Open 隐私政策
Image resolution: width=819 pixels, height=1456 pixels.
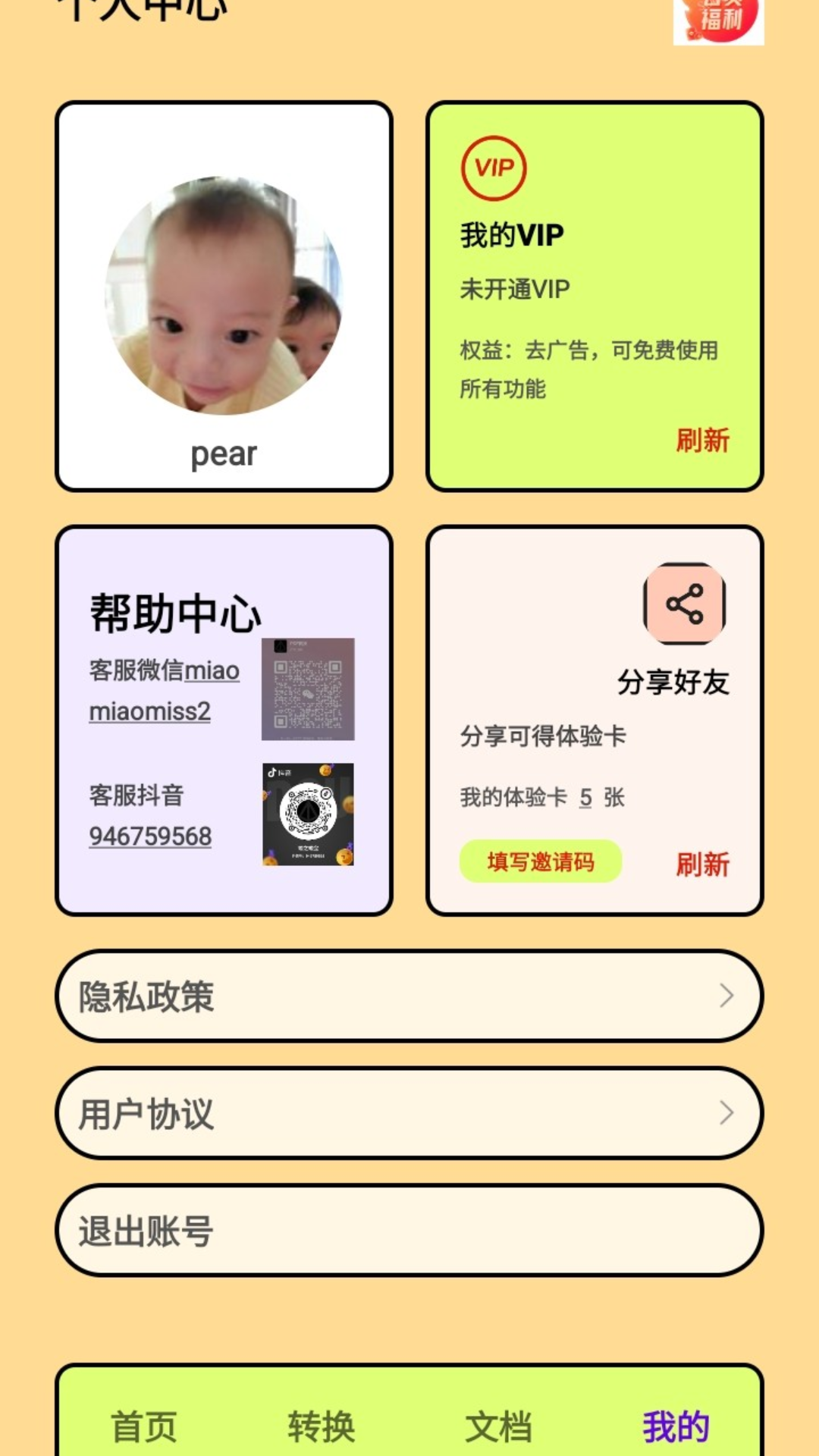(409, 996)
